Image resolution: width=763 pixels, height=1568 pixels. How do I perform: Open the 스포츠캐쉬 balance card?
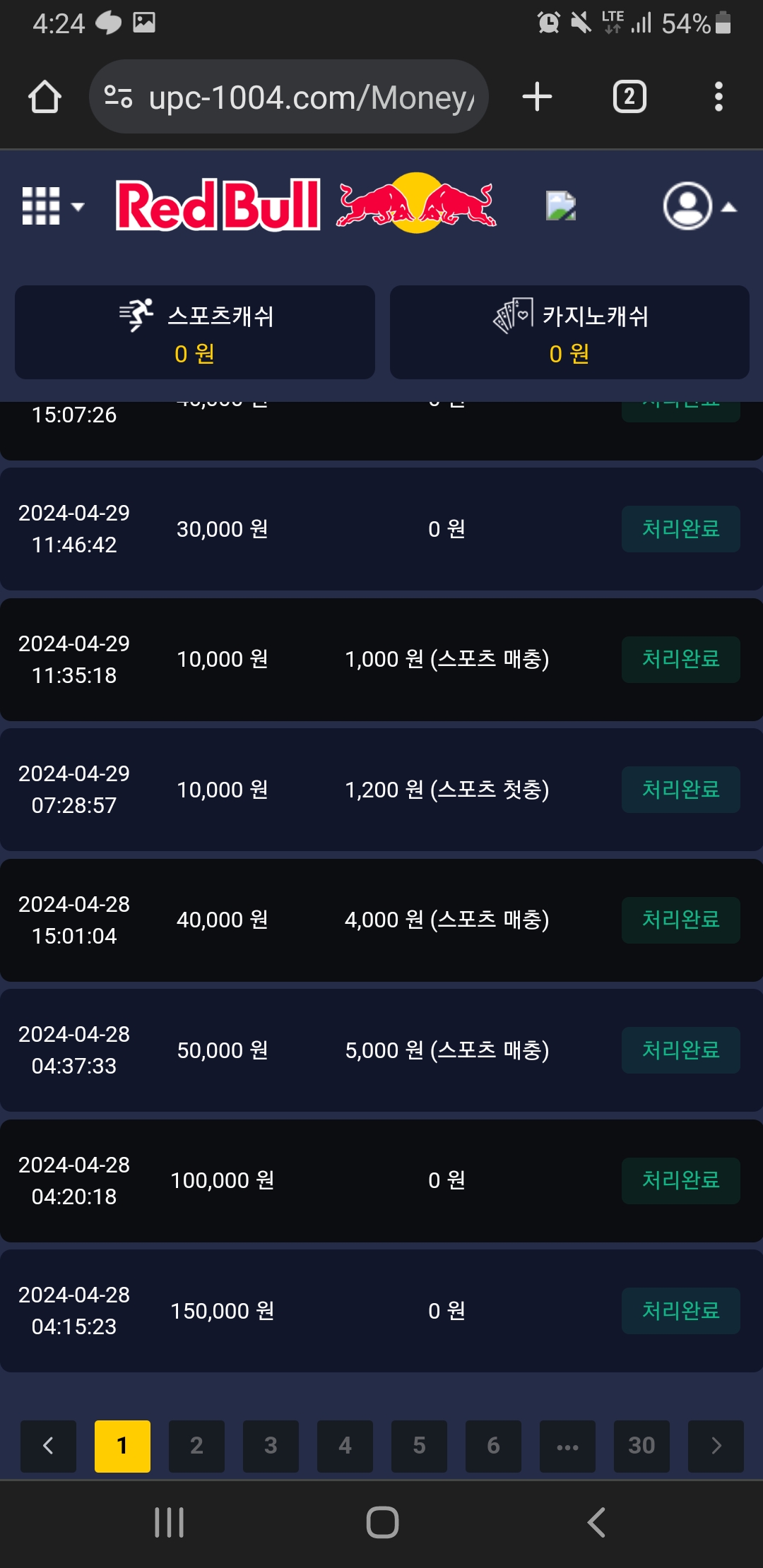tap(195, 333)
